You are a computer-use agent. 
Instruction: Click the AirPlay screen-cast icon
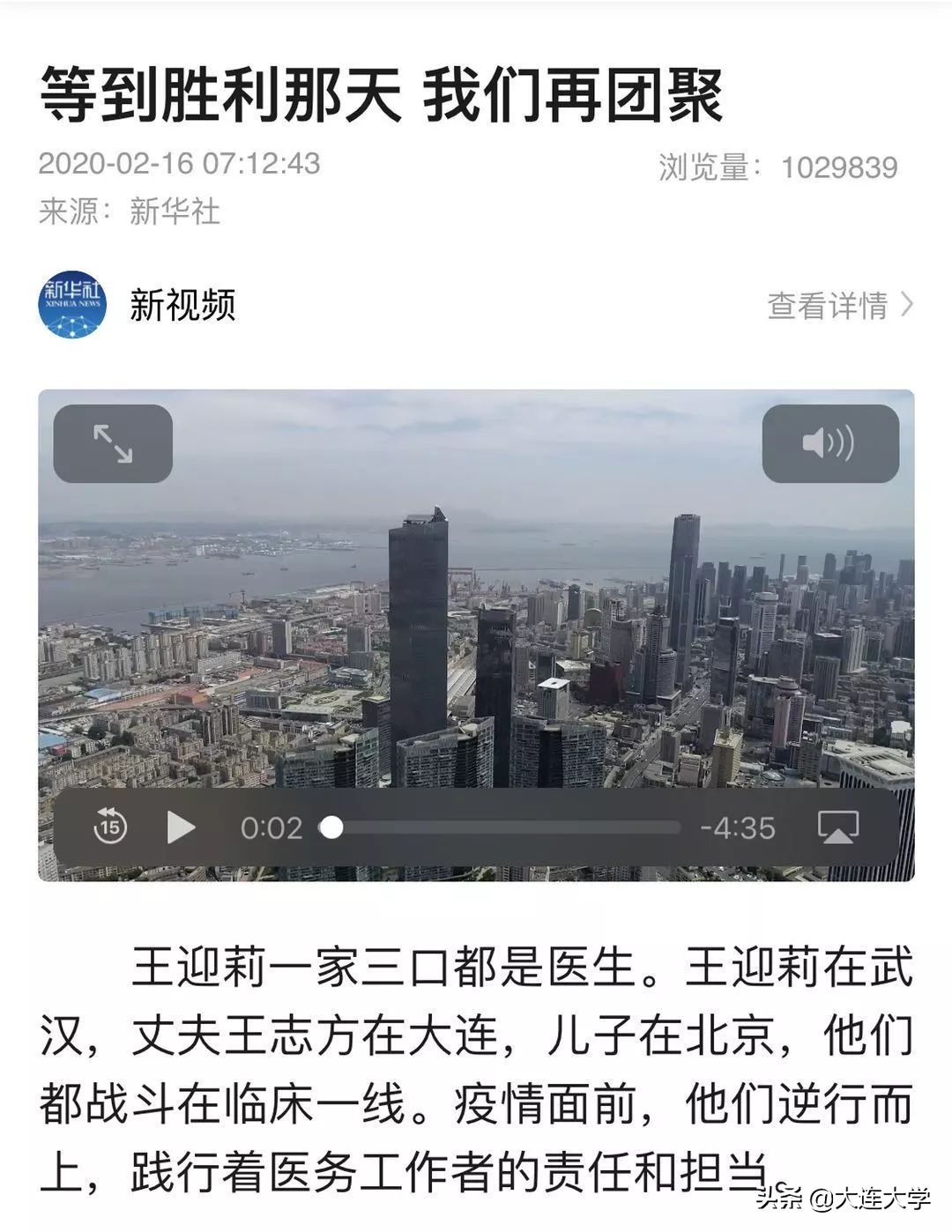838,828
